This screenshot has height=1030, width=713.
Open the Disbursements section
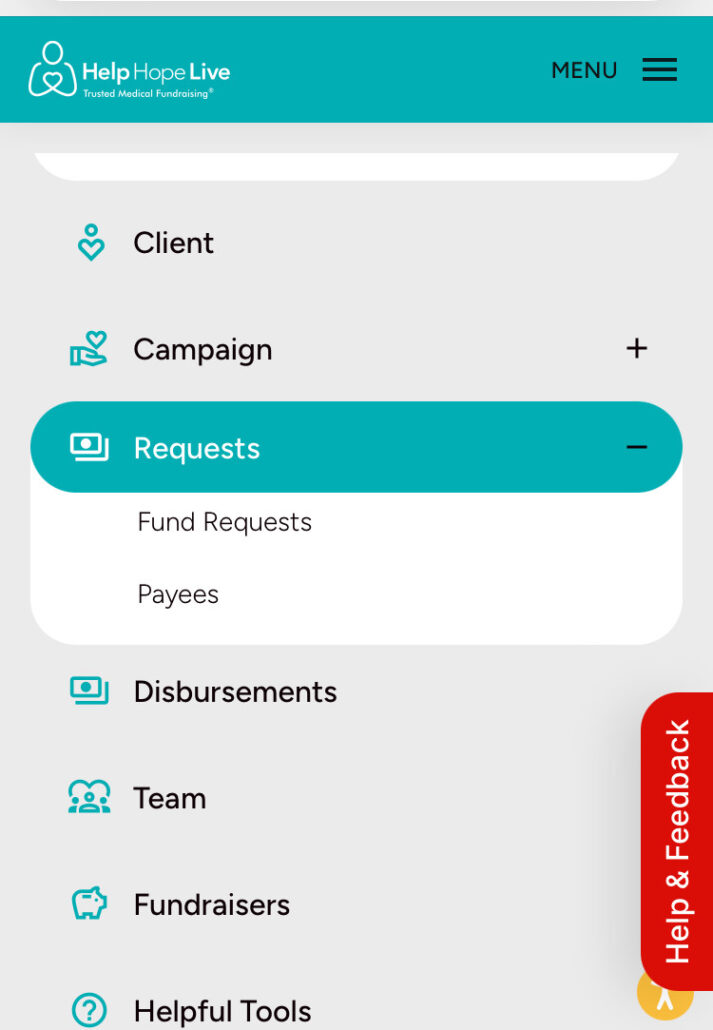tap(235, 692)
